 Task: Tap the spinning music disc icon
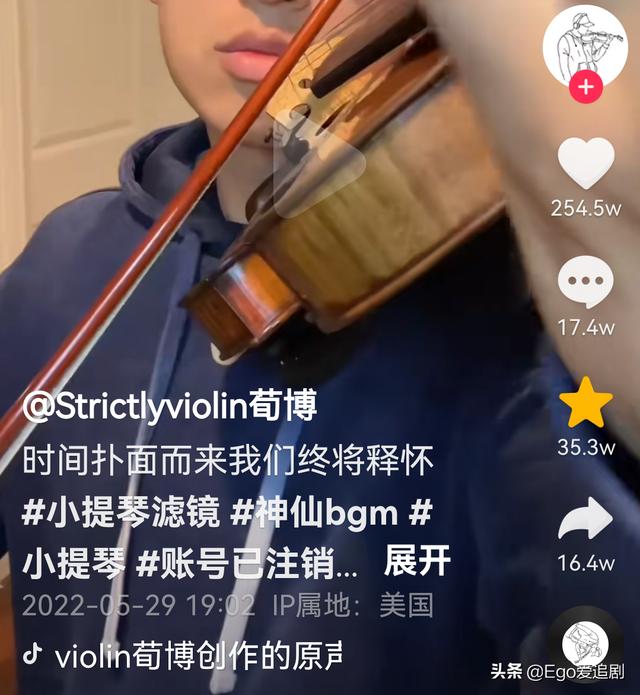click(583, 640)
